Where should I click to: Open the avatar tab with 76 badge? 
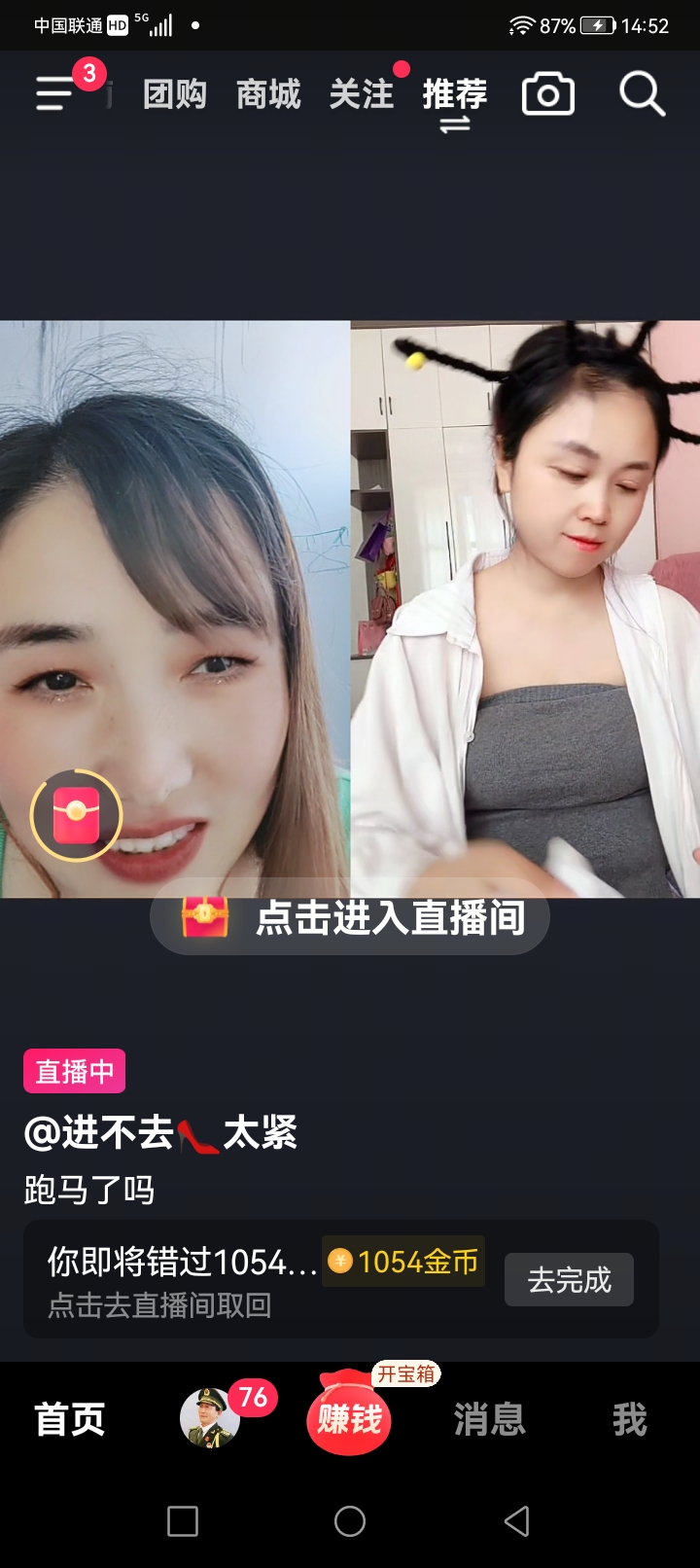[x=210, y=1418]
